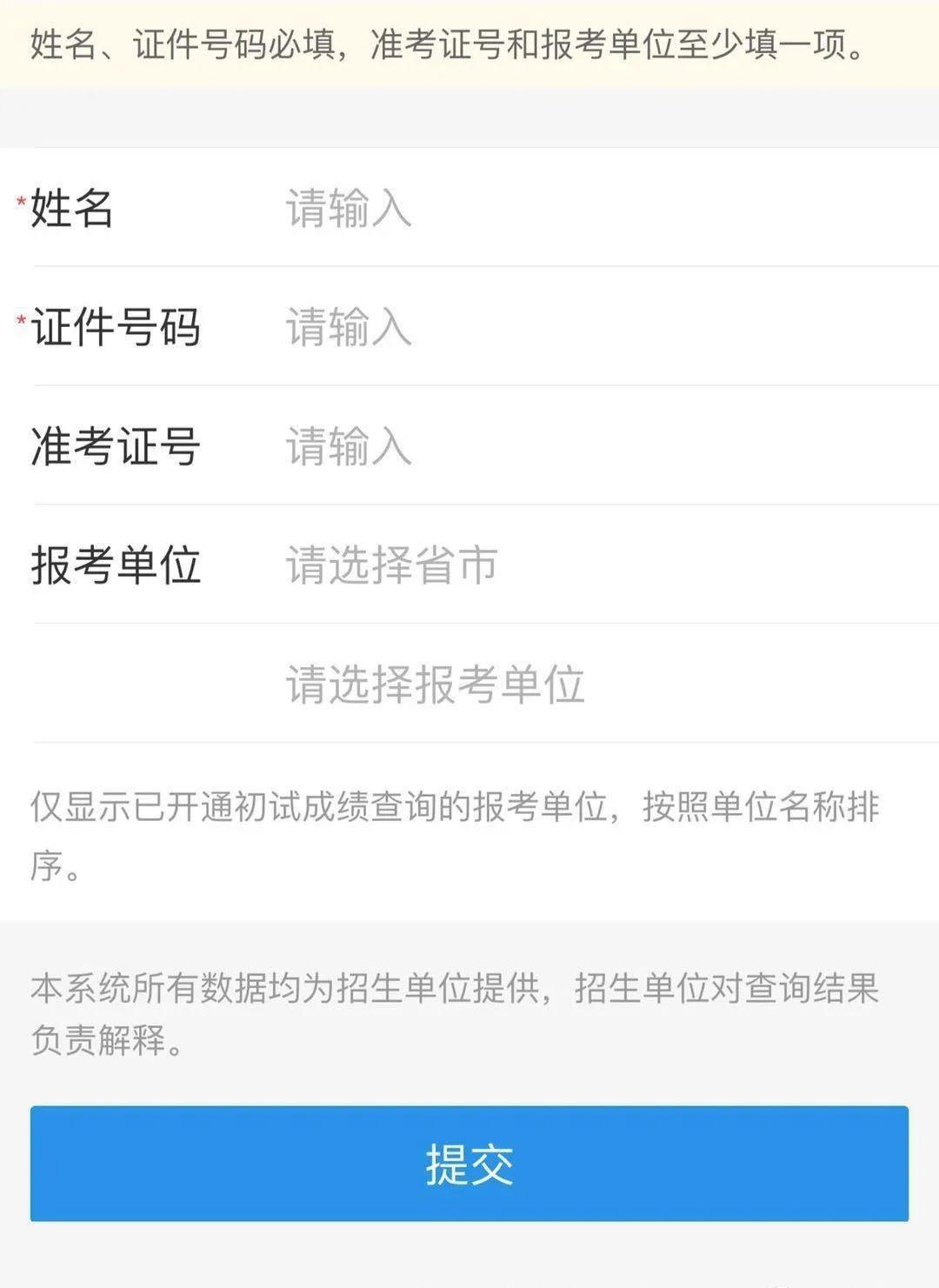Select the 请输入 placeholder beside 姓名
The width and height of the screenshot is (939, 1288).
click(346, 209)
